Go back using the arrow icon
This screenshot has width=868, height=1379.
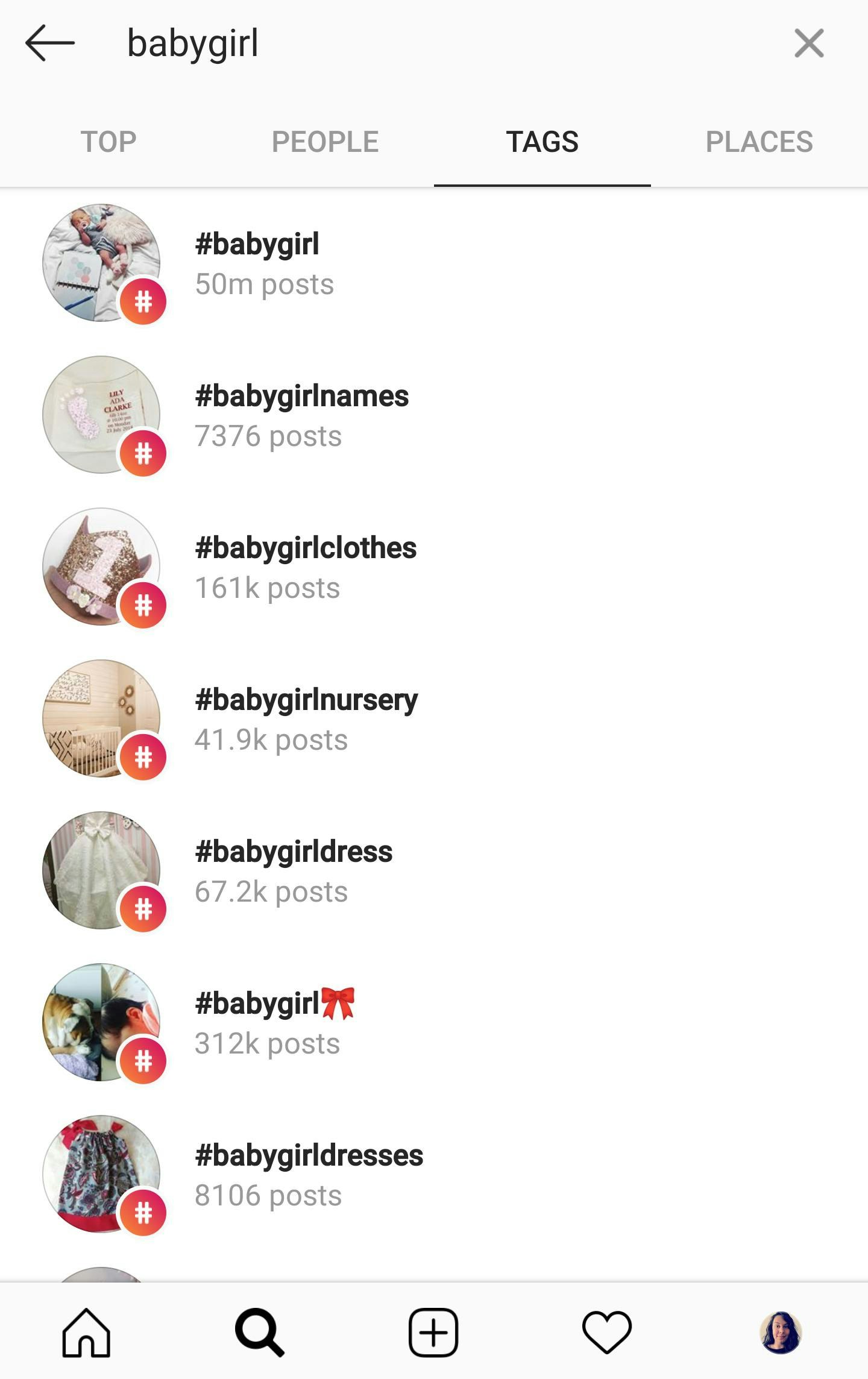50,43
